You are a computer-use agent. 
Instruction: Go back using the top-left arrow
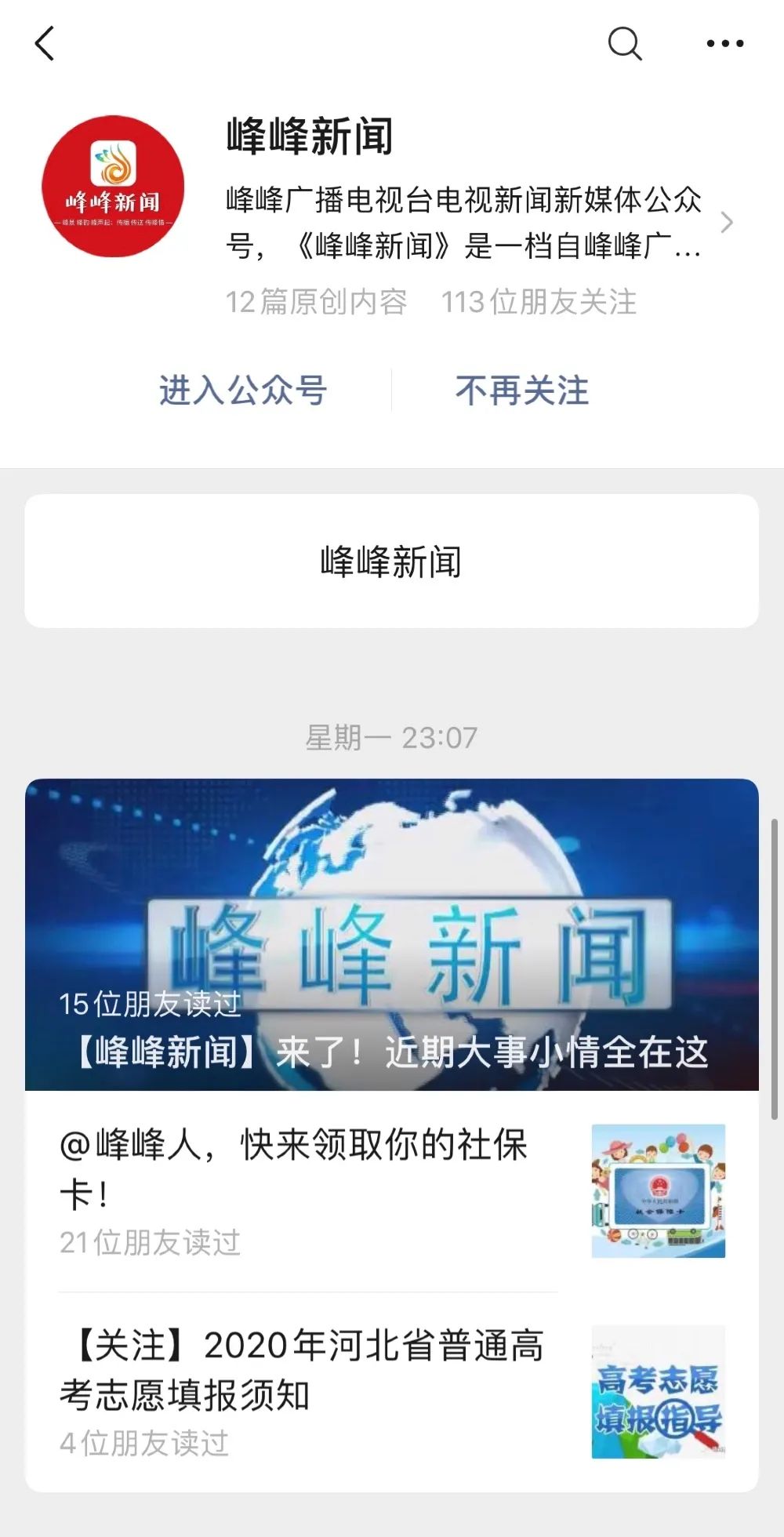coord(45,43)
